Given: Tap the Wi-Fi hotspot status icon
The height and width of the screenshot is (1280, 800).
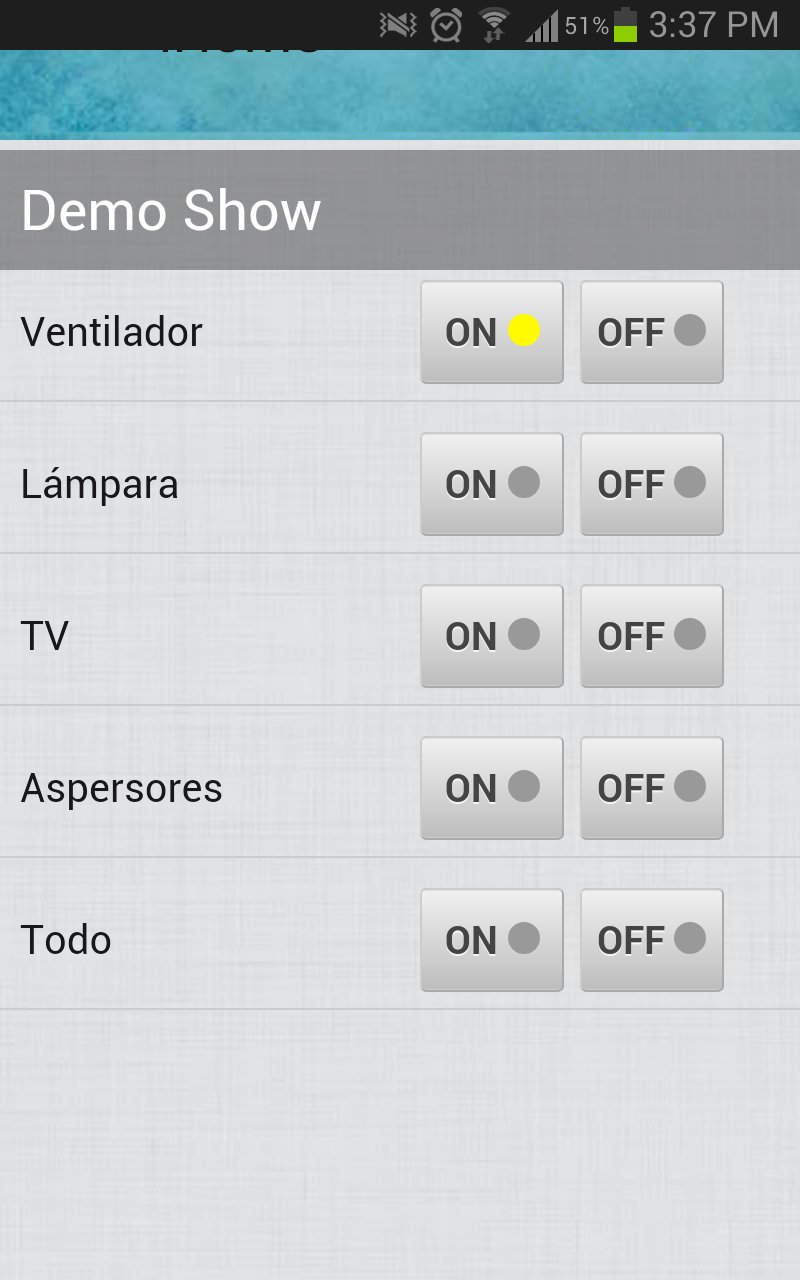Looking at the screenshot, I should click(x=490, y=24).
